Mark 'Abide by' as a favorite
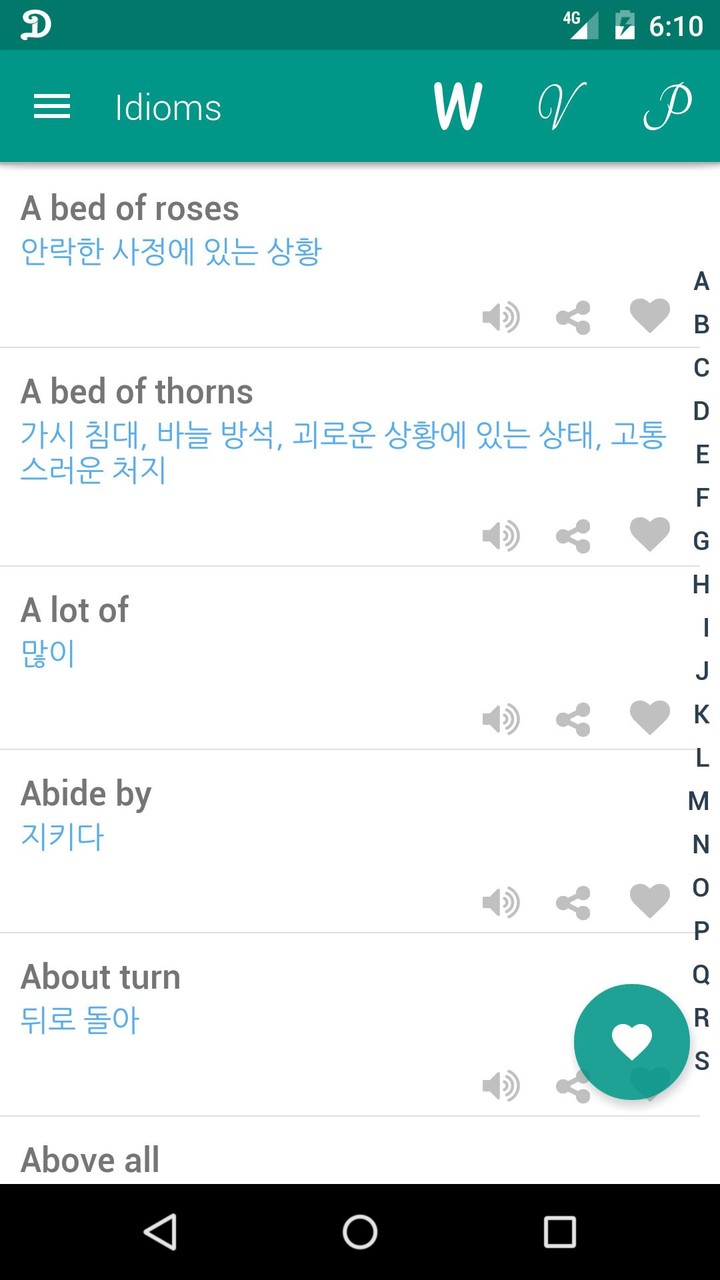 pos(649,900)
